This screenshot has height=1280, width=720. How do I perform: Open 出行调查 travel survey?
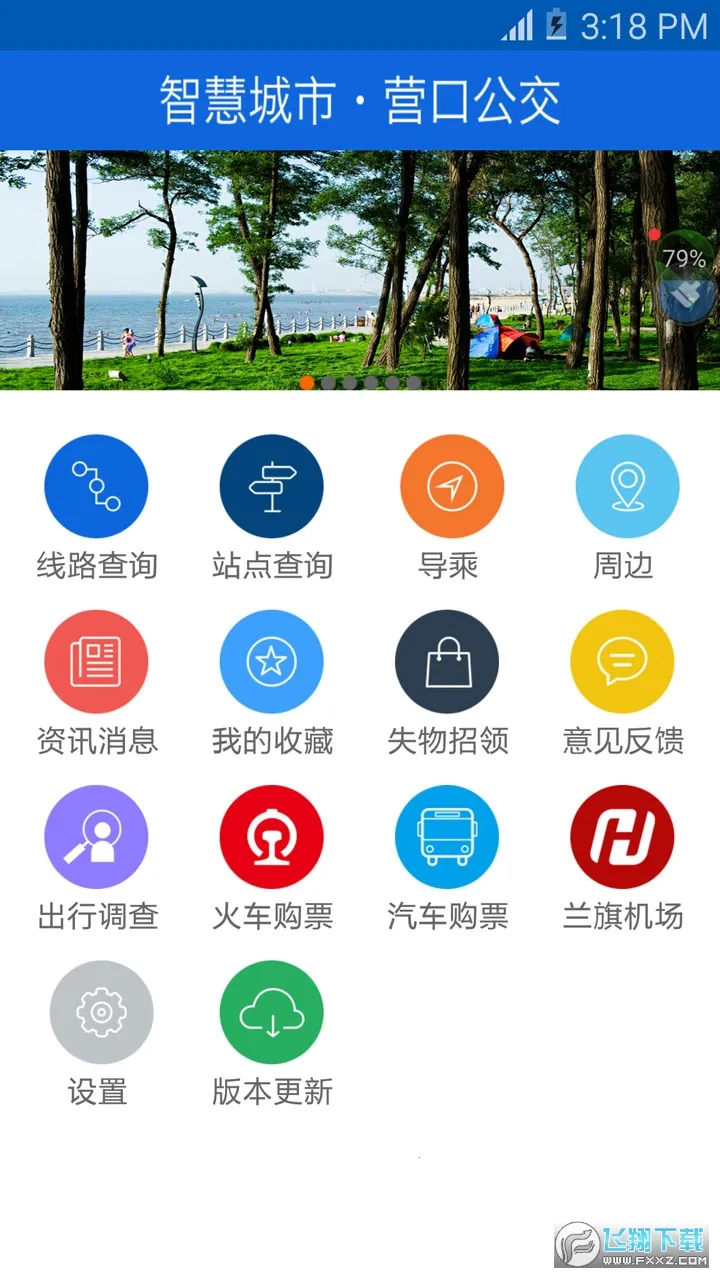click(x=96, y=837)
